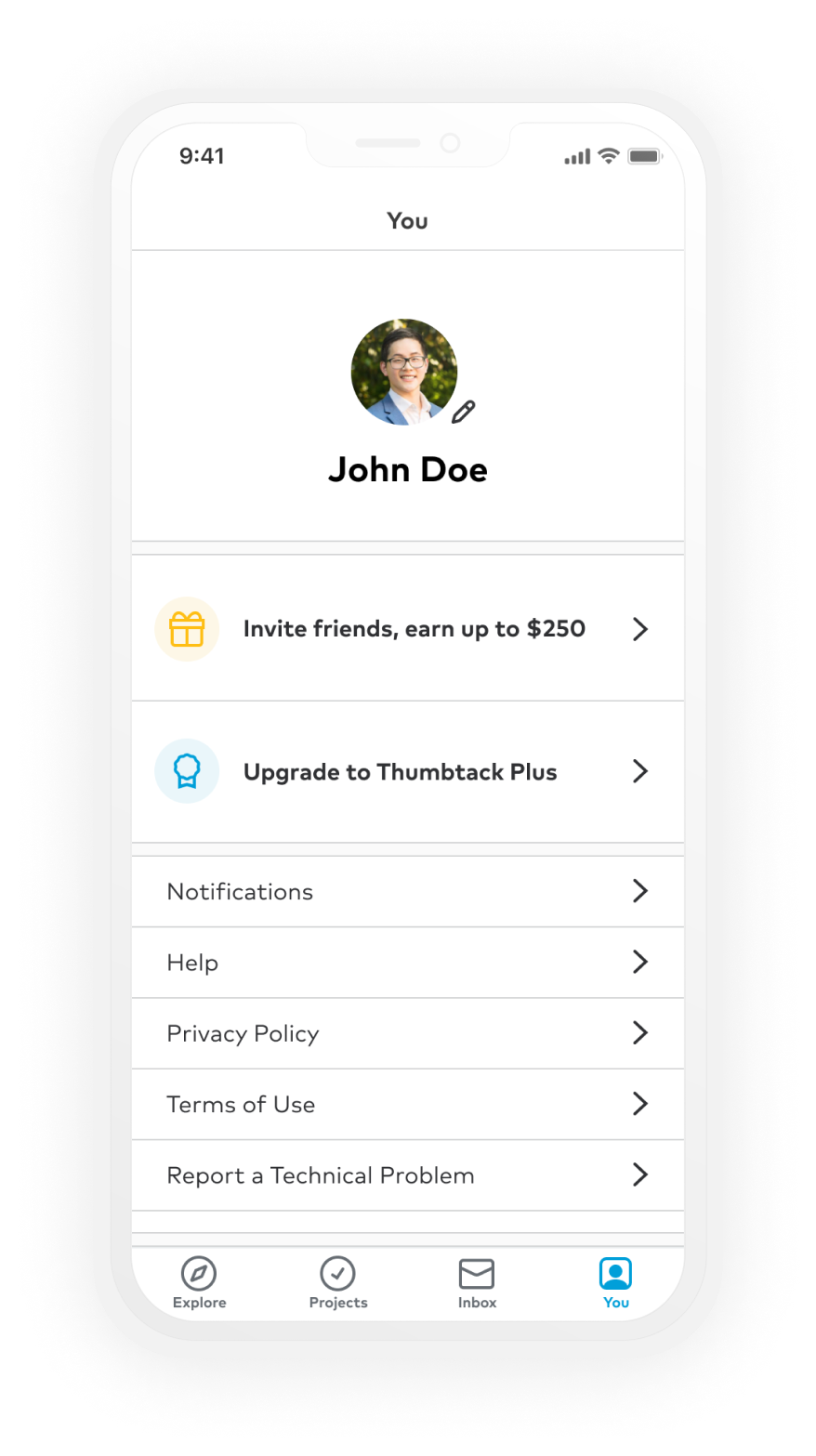
Task: Open Notifications settings
Action: click(x=408, y=891)
